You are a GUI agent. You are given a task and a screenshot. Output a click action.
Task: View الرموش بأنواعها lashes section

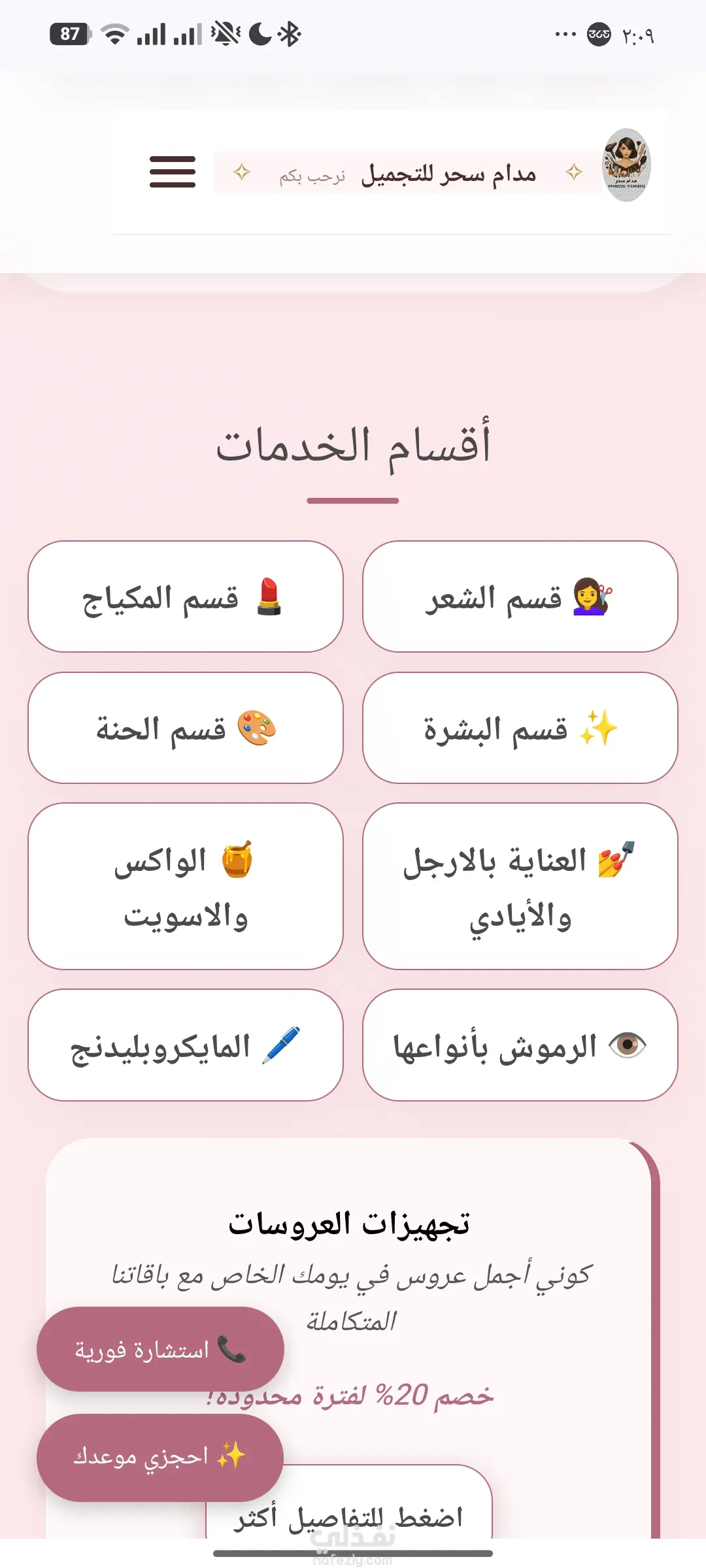pos(520,1045)
